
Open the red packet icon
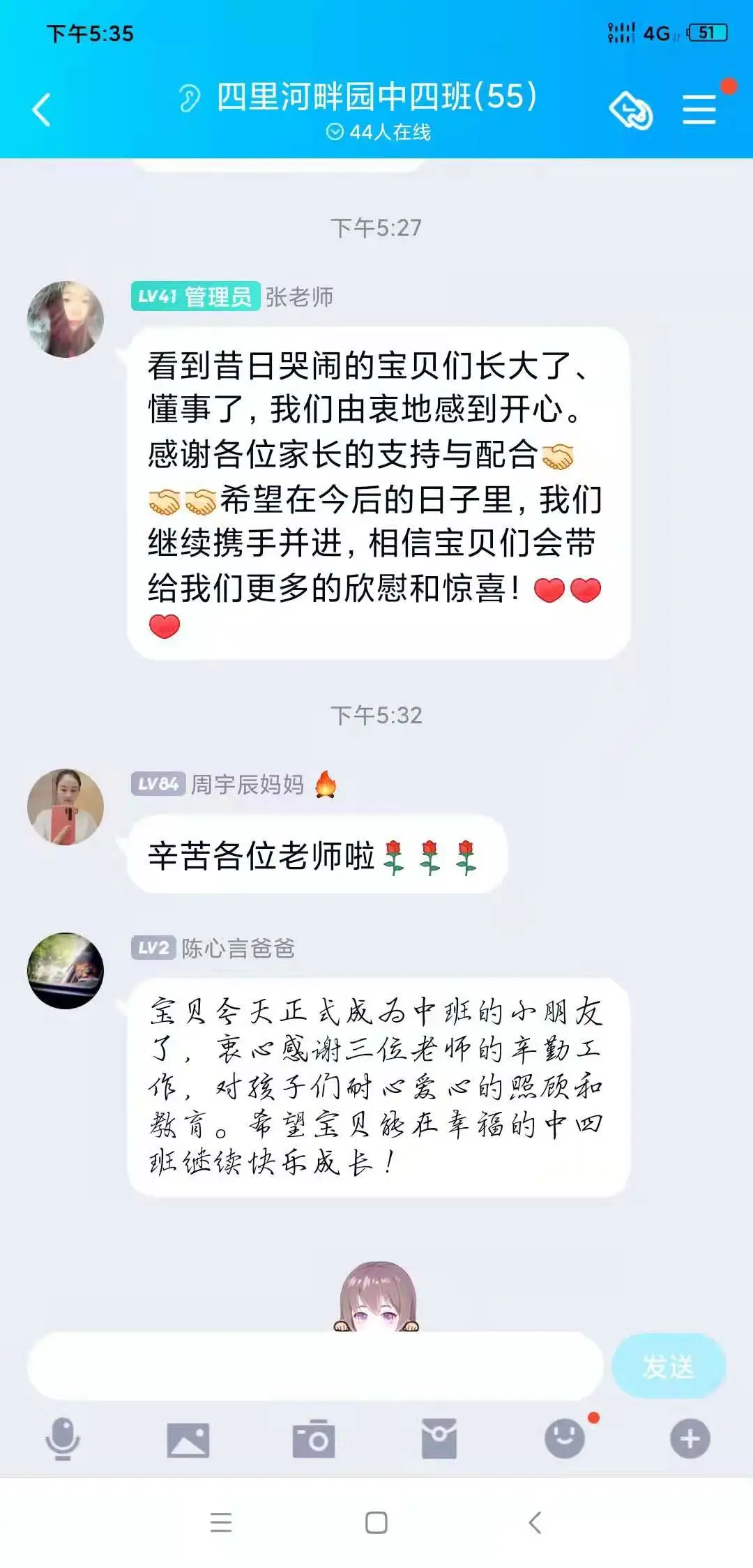(x=439, y=1439)
